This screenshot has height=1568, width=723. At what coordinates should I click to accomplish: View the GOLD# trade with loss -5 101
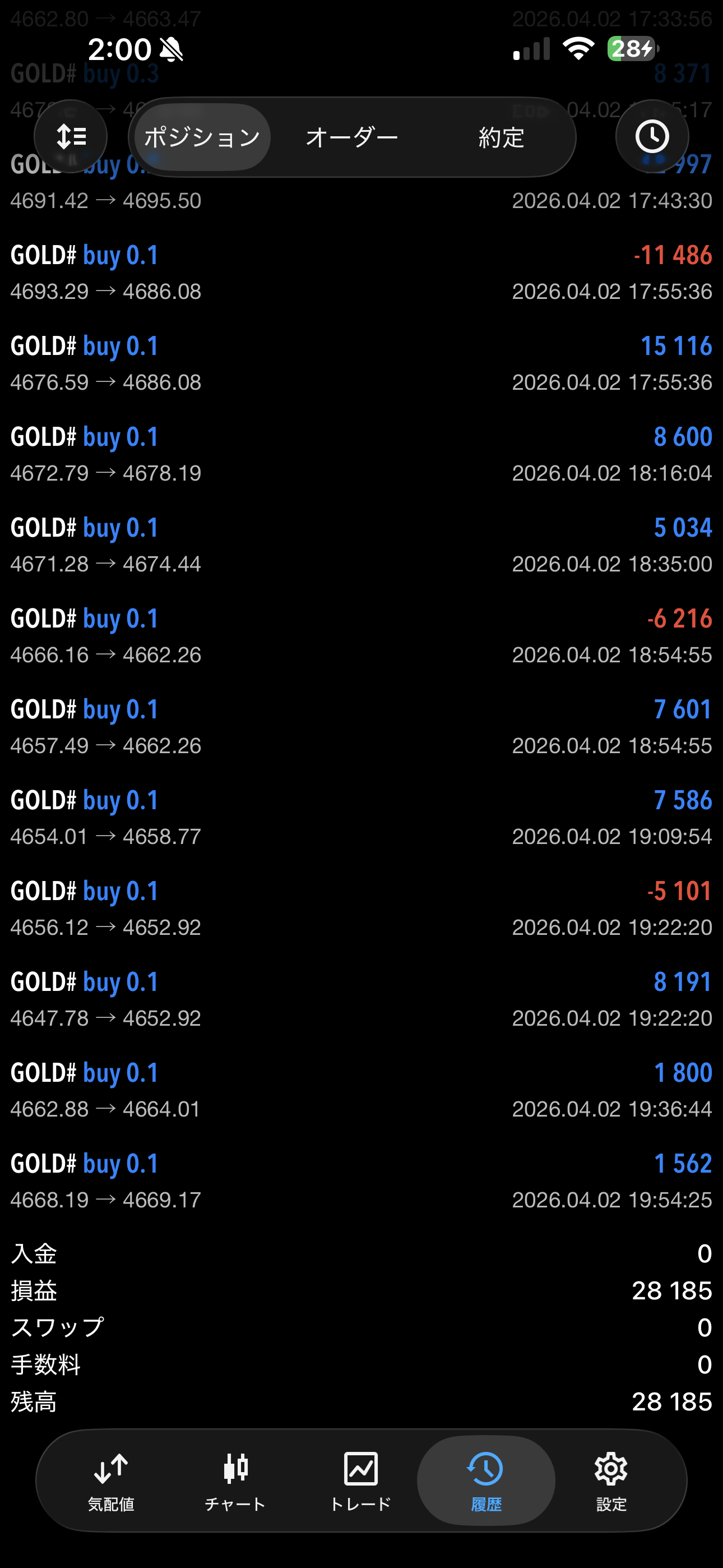(x=361, y=908)
